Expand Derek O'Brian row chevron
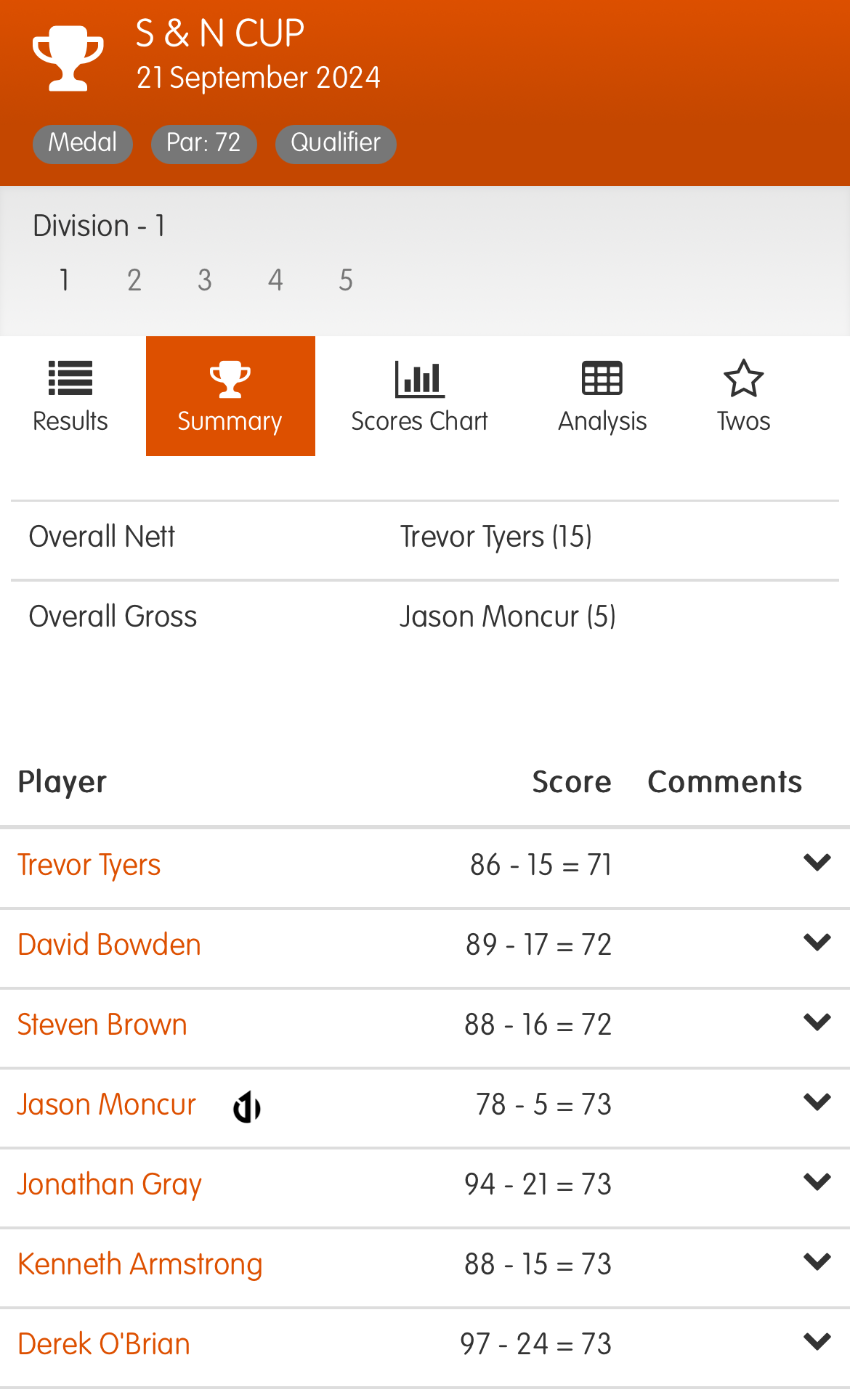Viewport: 850px width, 1400px height. tap(817, 1342)
